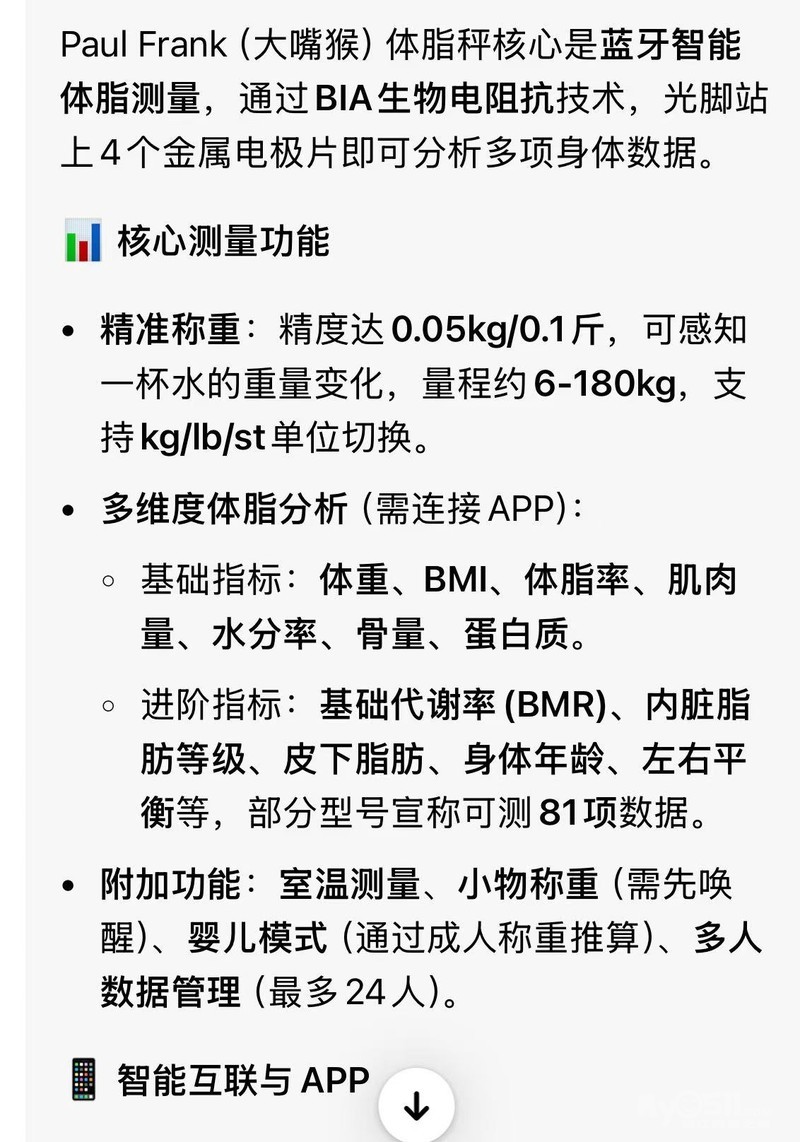This screenshot has width=800, height=1142.
Task: Tap the scroll-to-bottom arrow button
Action: [415, 1107]
